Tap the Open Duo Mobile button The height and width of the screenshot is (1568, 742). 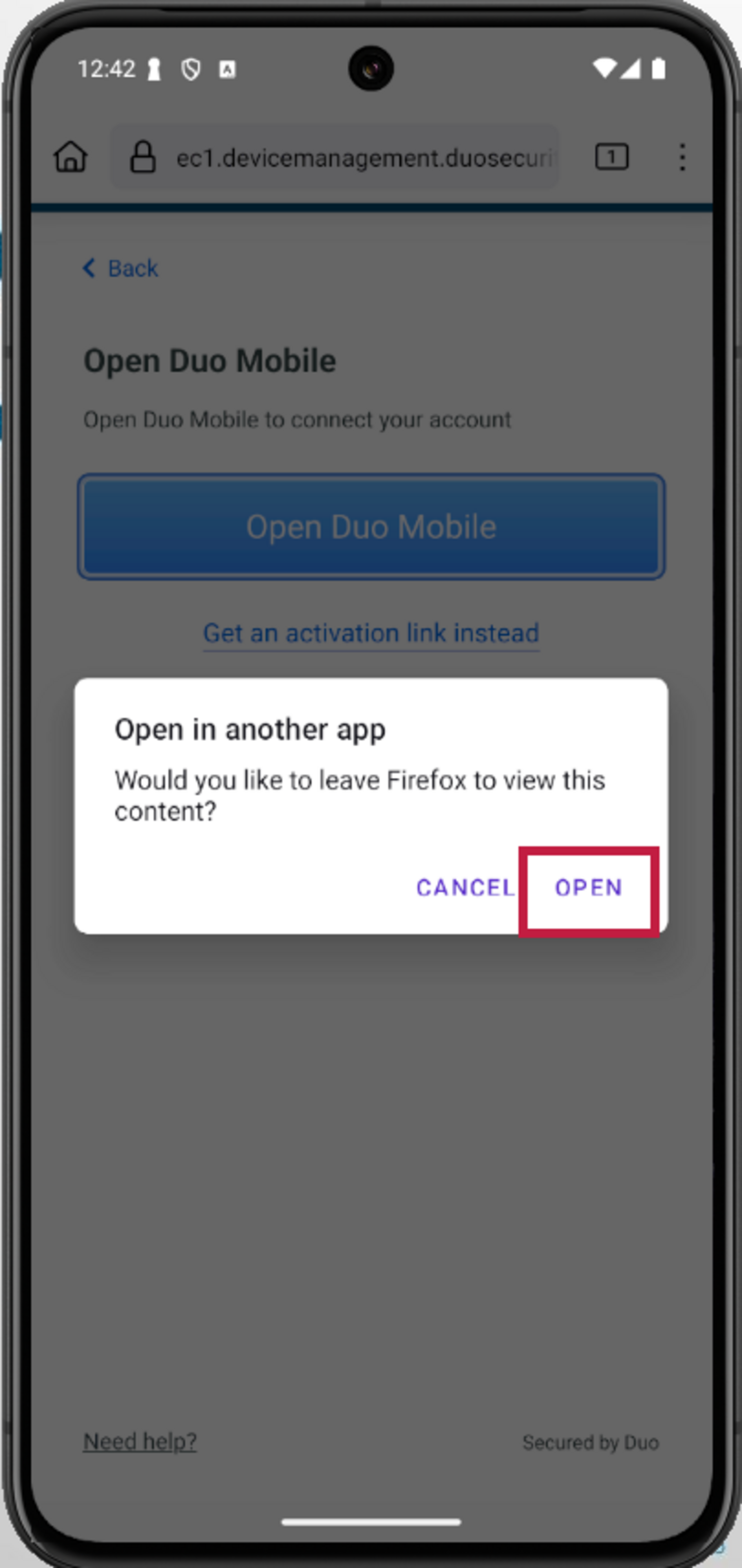[370, 526]
